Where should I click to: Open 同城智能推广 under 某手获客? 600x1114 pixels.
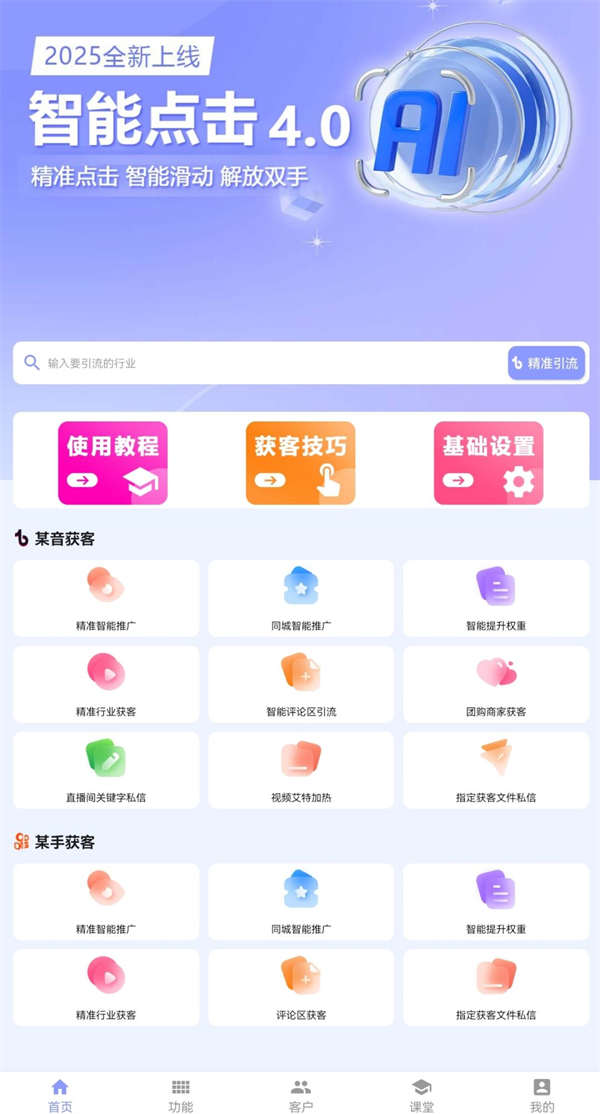[301, 901]
